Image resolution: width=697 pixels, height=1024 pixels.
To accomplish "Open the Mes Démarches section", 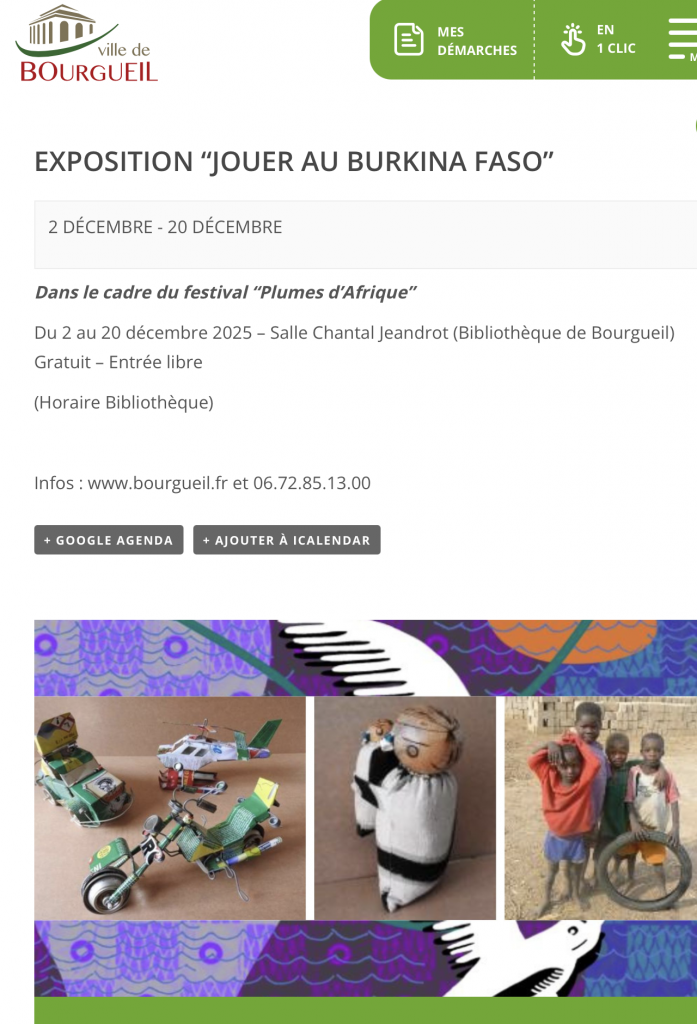I will coord(455,40).
